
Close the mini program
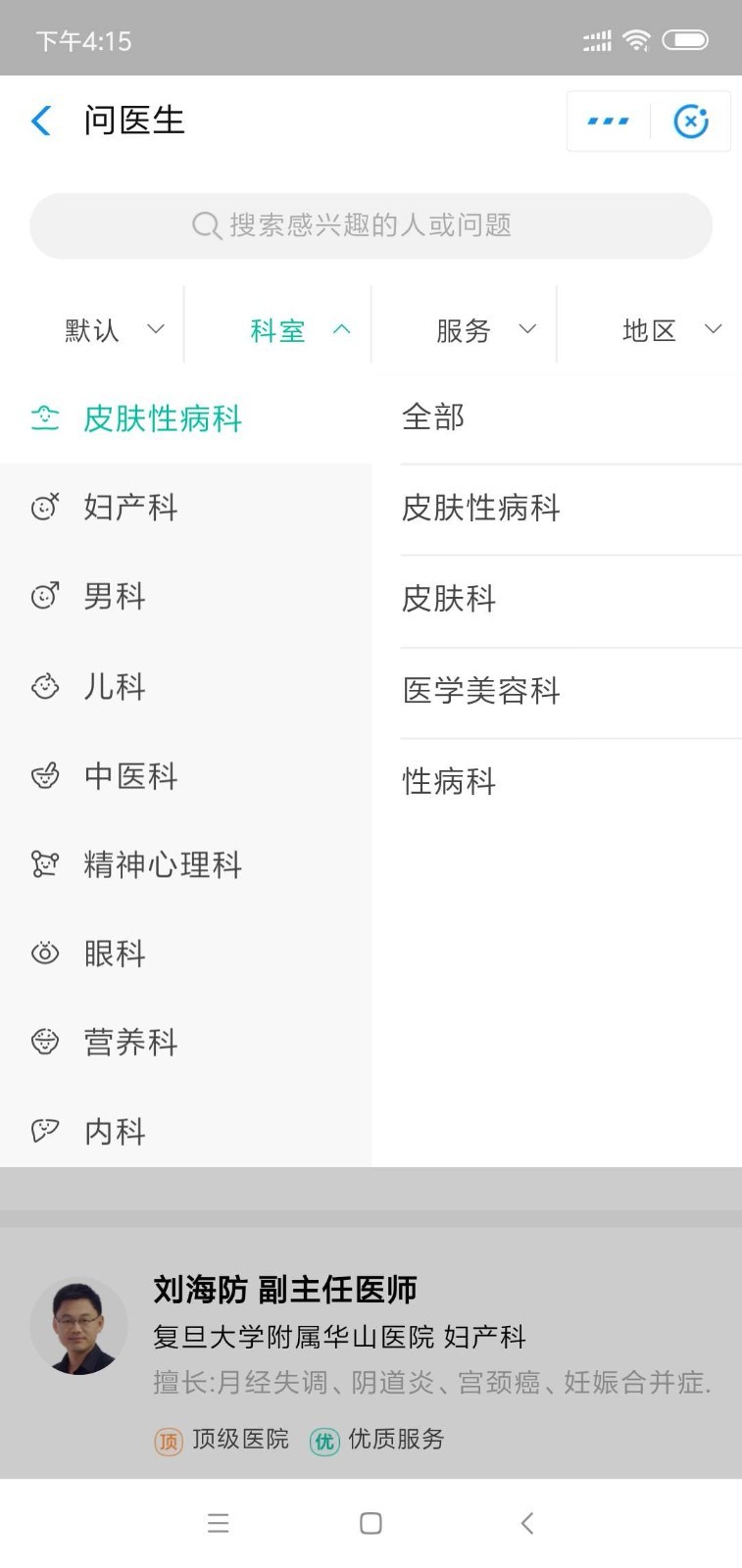click(x=691, y=122)
